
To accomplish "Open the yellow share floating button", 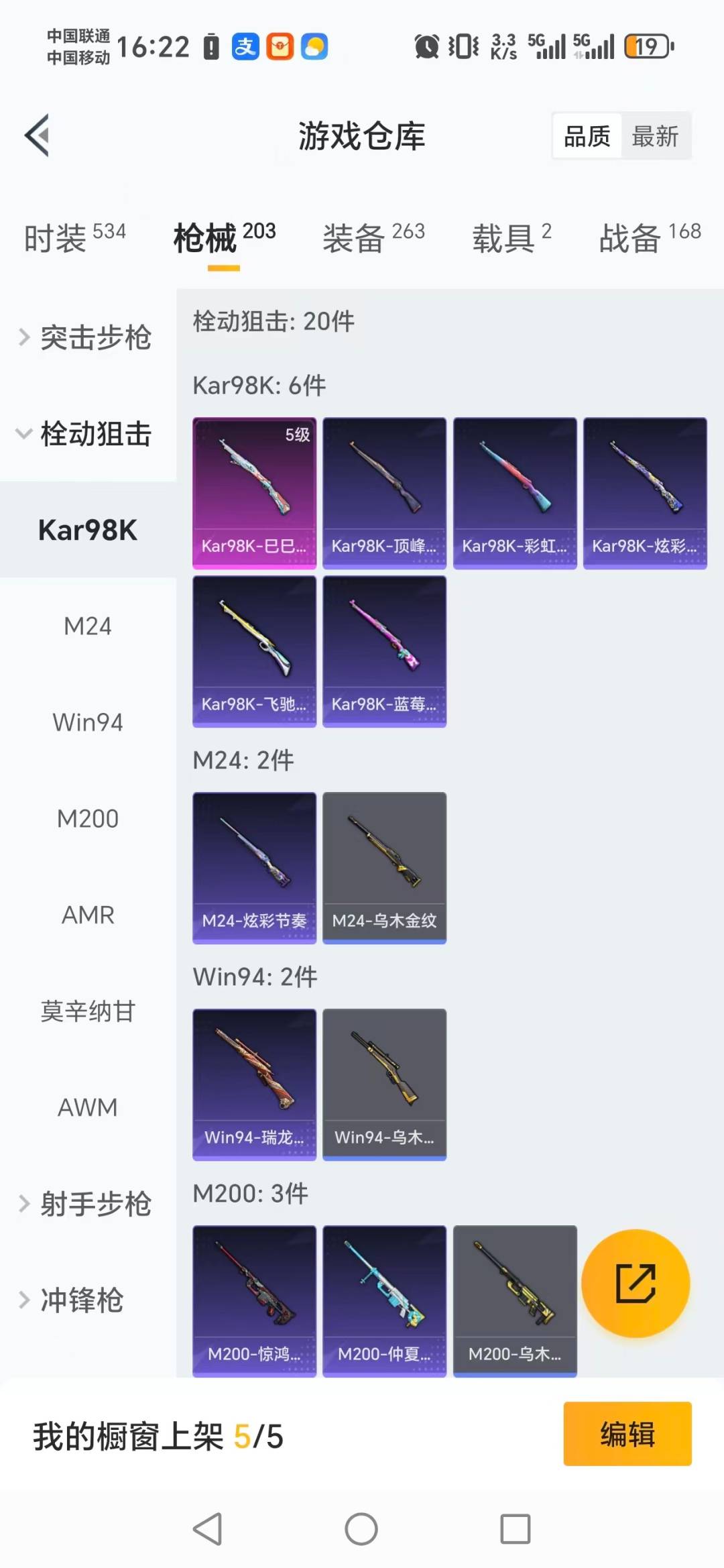I will tap(635, 1283).
